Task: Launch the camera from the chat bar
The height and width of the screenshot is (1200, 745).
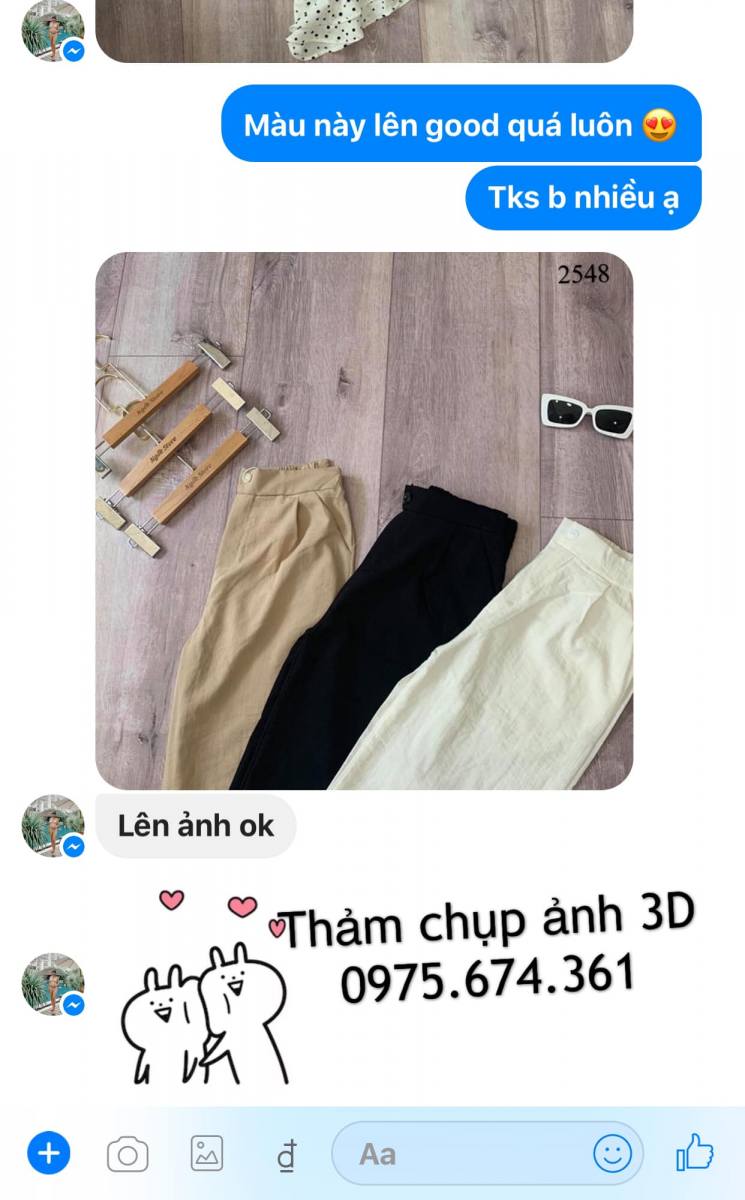Action: [x=128, y=1156]
